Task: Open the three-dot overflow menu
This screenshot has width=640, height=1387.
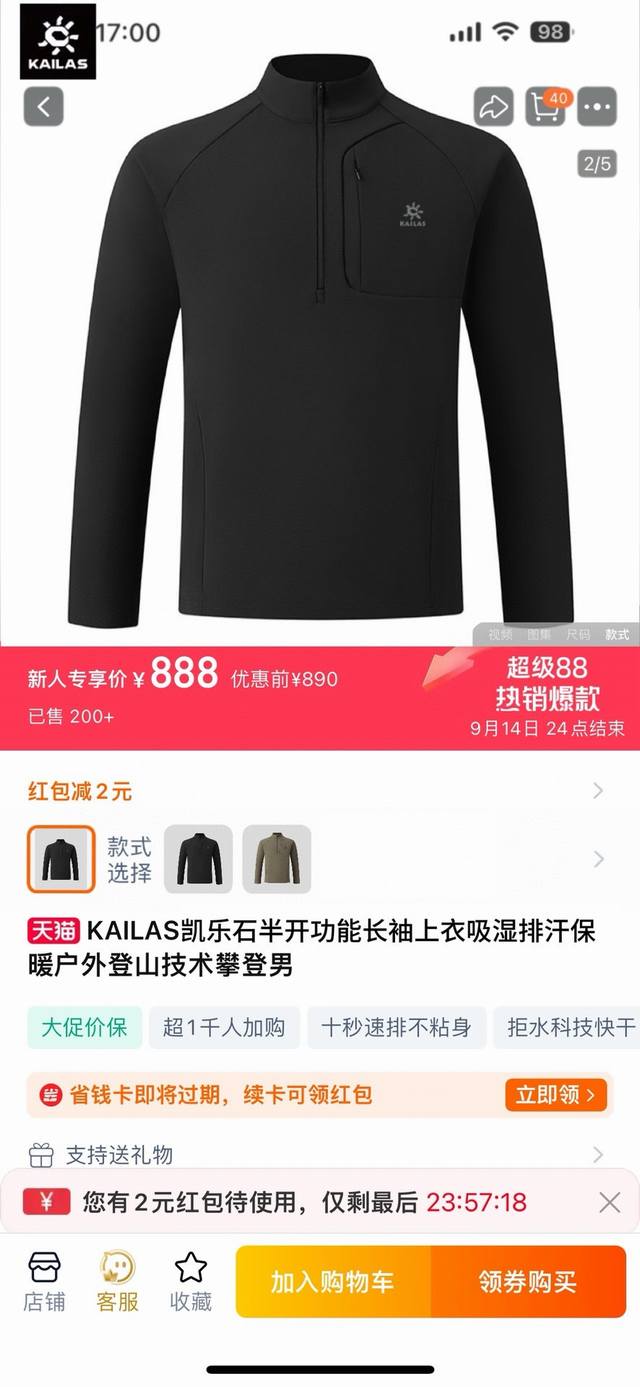Action: 598,107
